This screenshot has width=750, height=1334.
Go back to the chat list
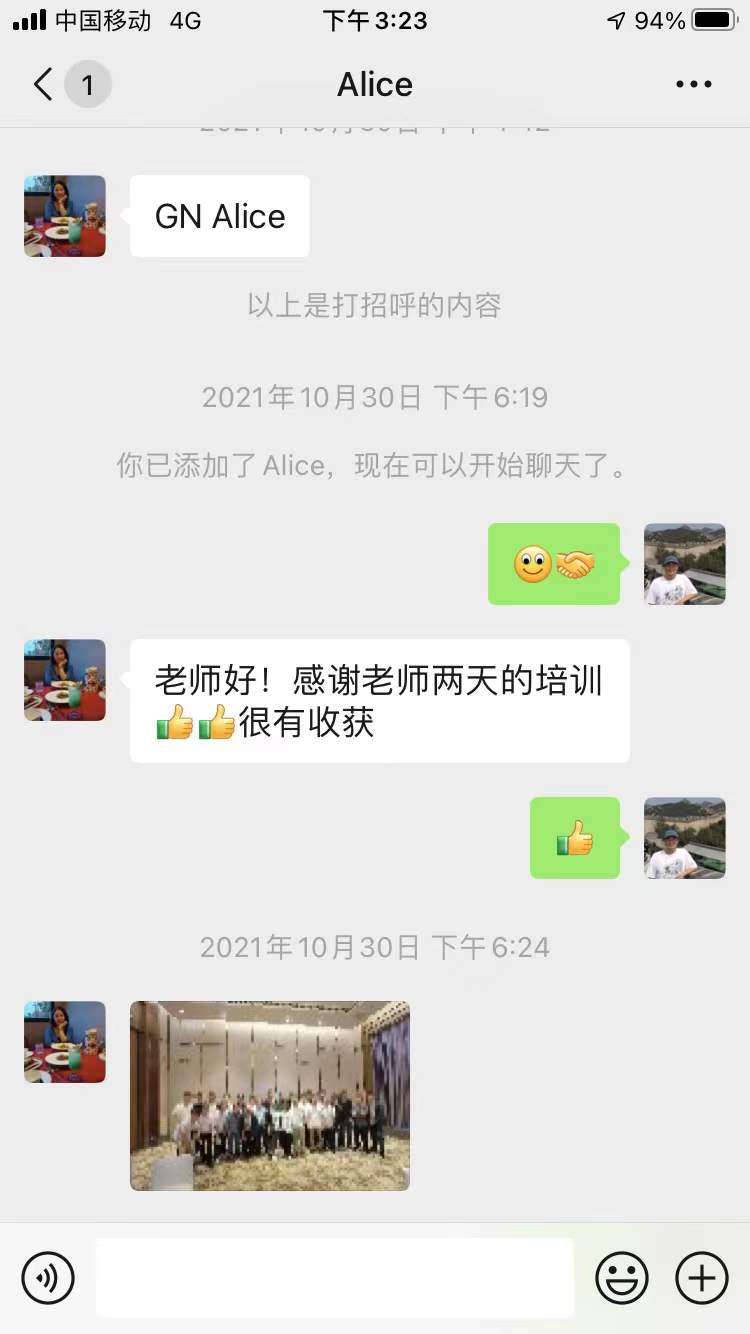coord(43,85)
